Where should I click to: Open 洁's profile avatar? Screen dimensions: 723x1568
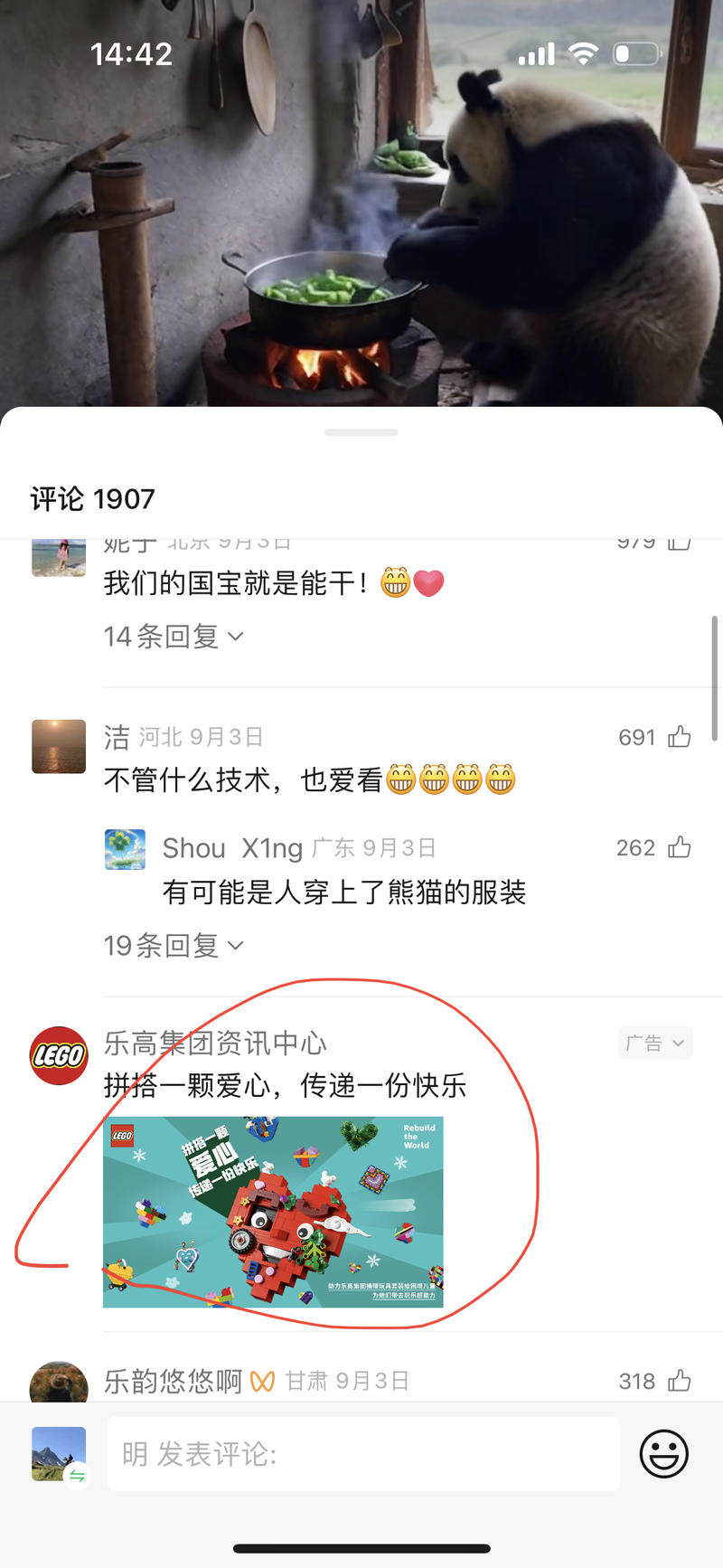click(x=59, y=746)
